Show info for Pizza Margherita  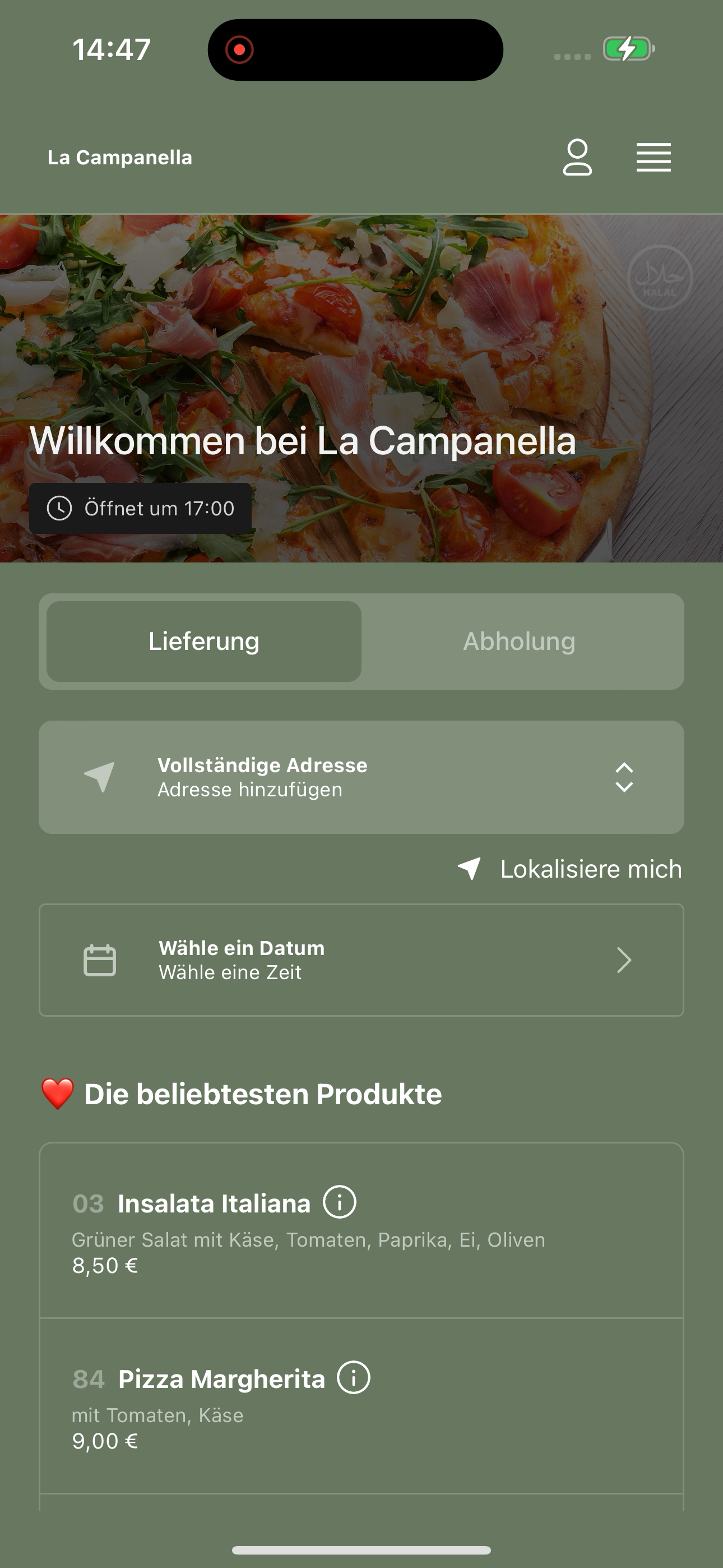tap(354, 1377)
